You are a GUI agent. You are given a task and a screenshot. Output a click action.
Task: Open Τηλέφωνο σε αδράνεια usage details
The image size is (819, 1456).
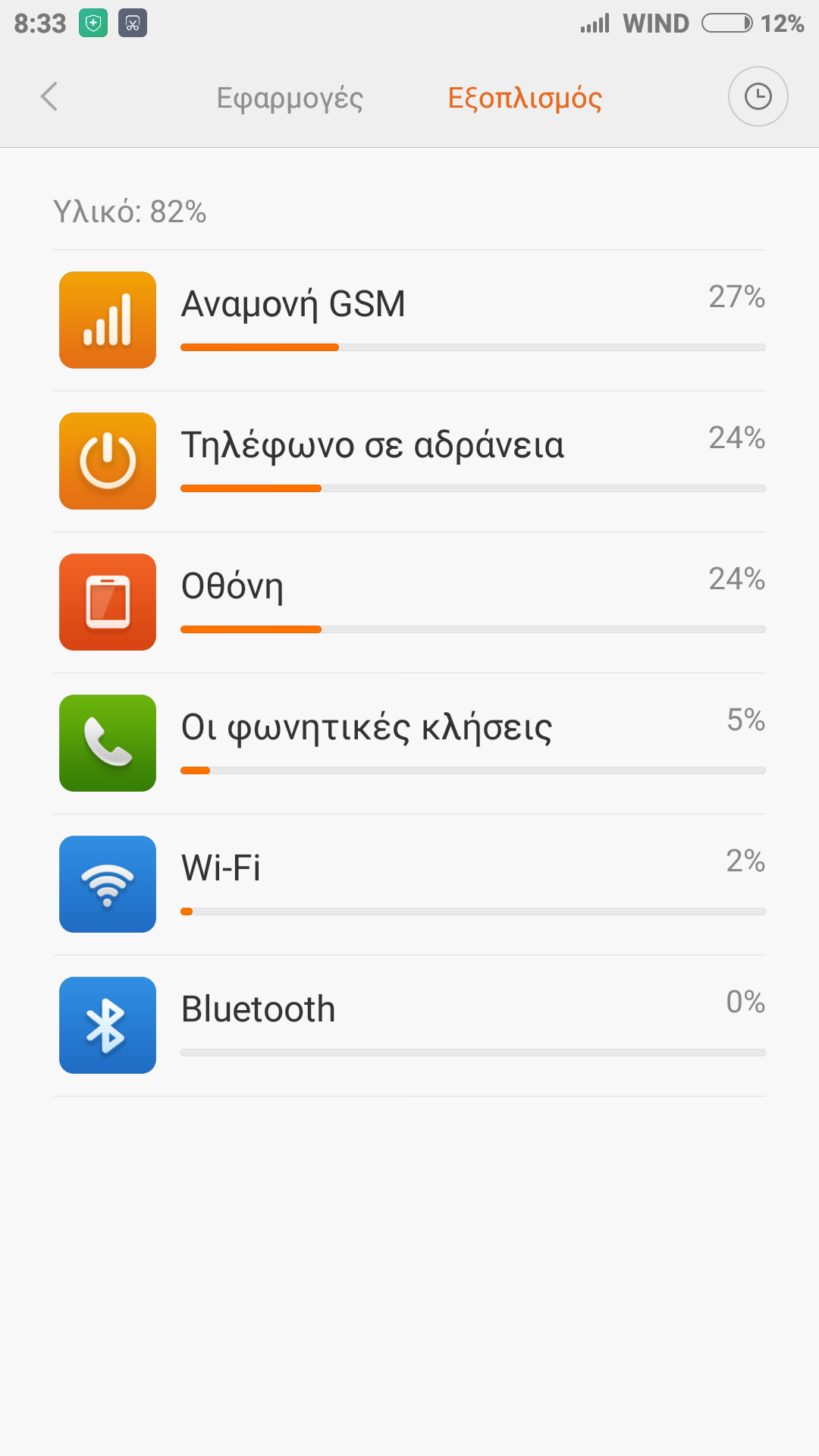(x=409, y=461)
